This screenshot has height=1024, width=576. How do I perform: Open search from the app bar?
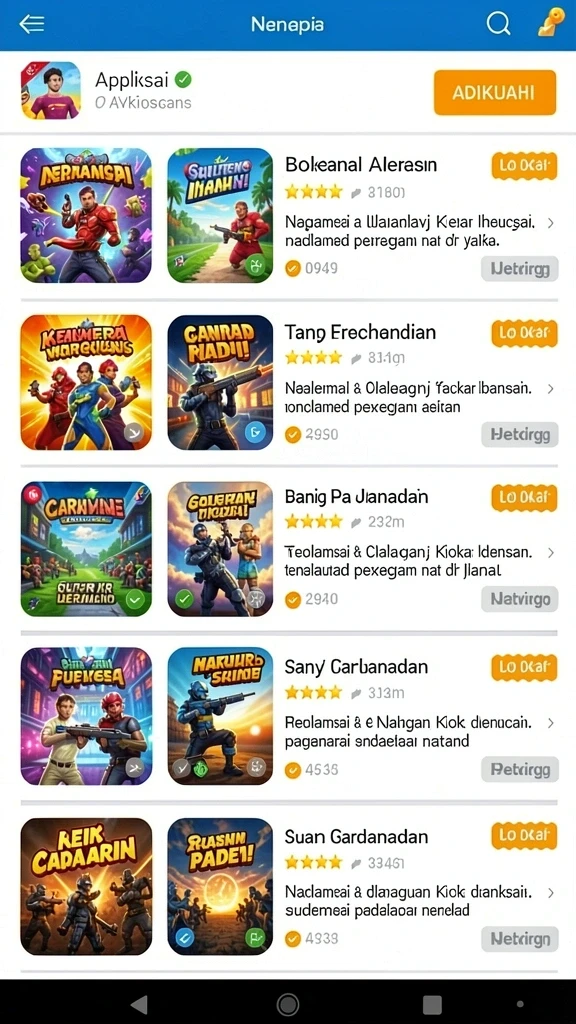coord(498,24)
